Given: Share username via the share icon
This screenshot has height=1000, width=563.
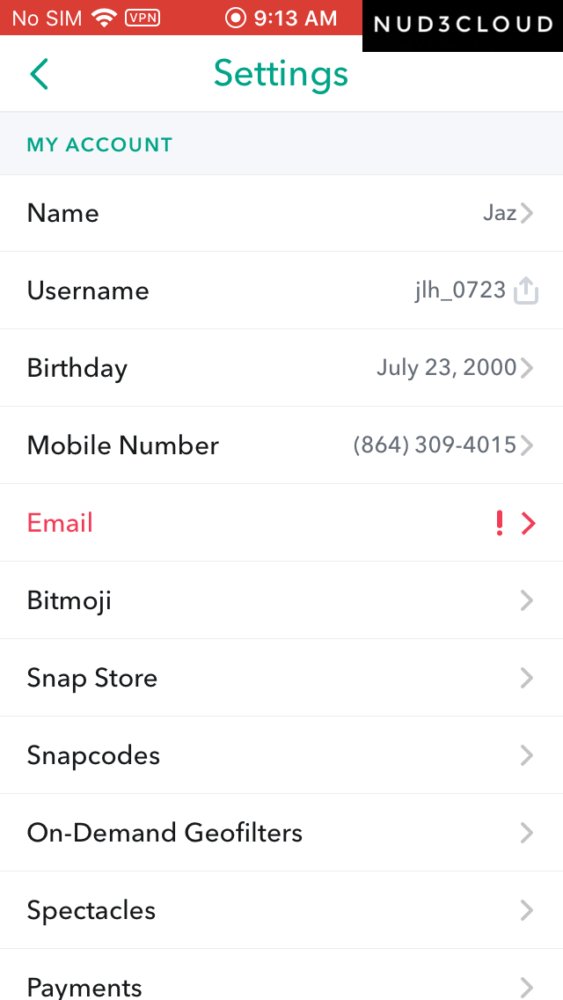Looking at the screenshot, I should [526, 291].
